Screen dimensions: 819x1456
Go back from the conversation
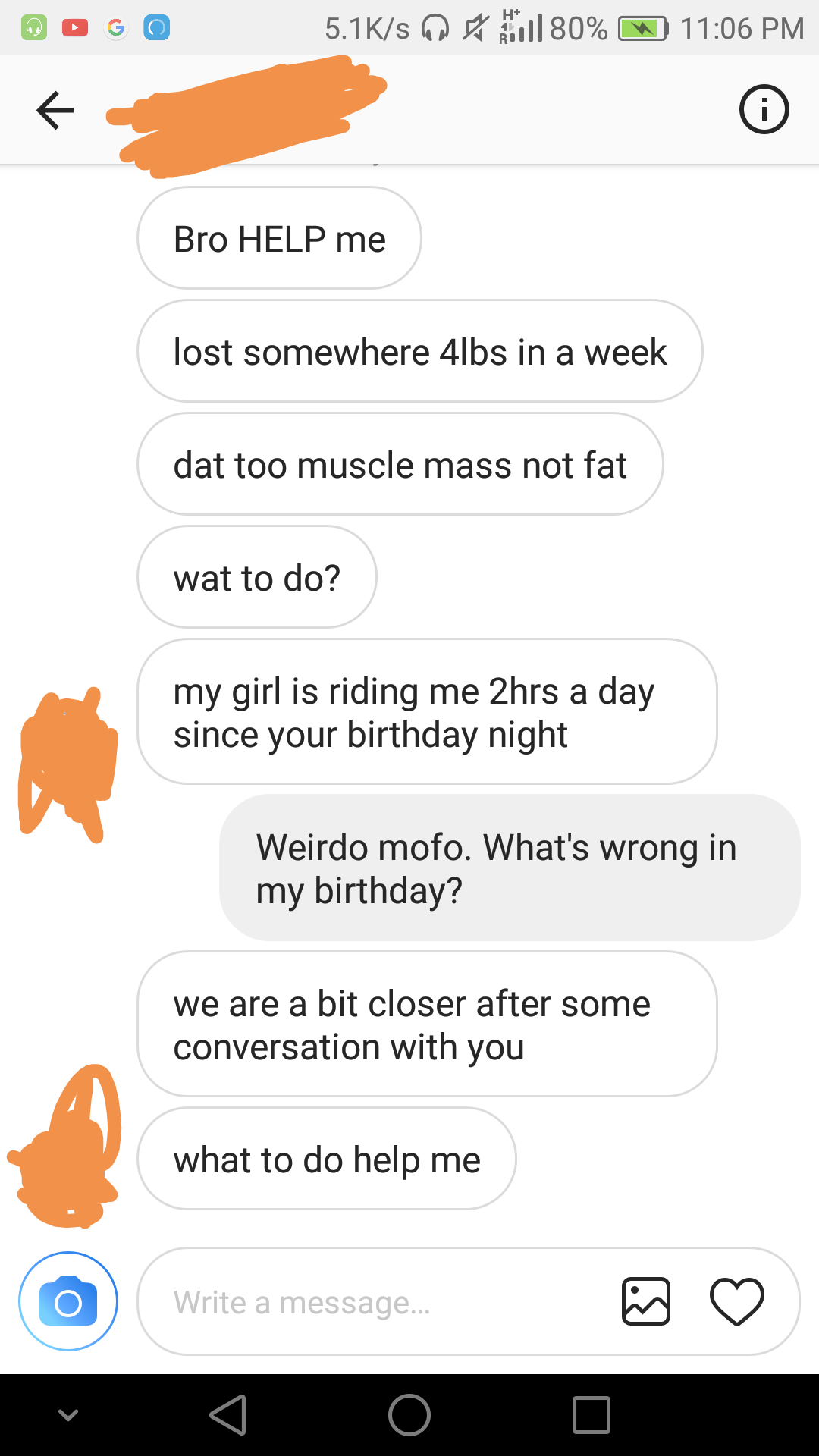[x=55, y=111]
